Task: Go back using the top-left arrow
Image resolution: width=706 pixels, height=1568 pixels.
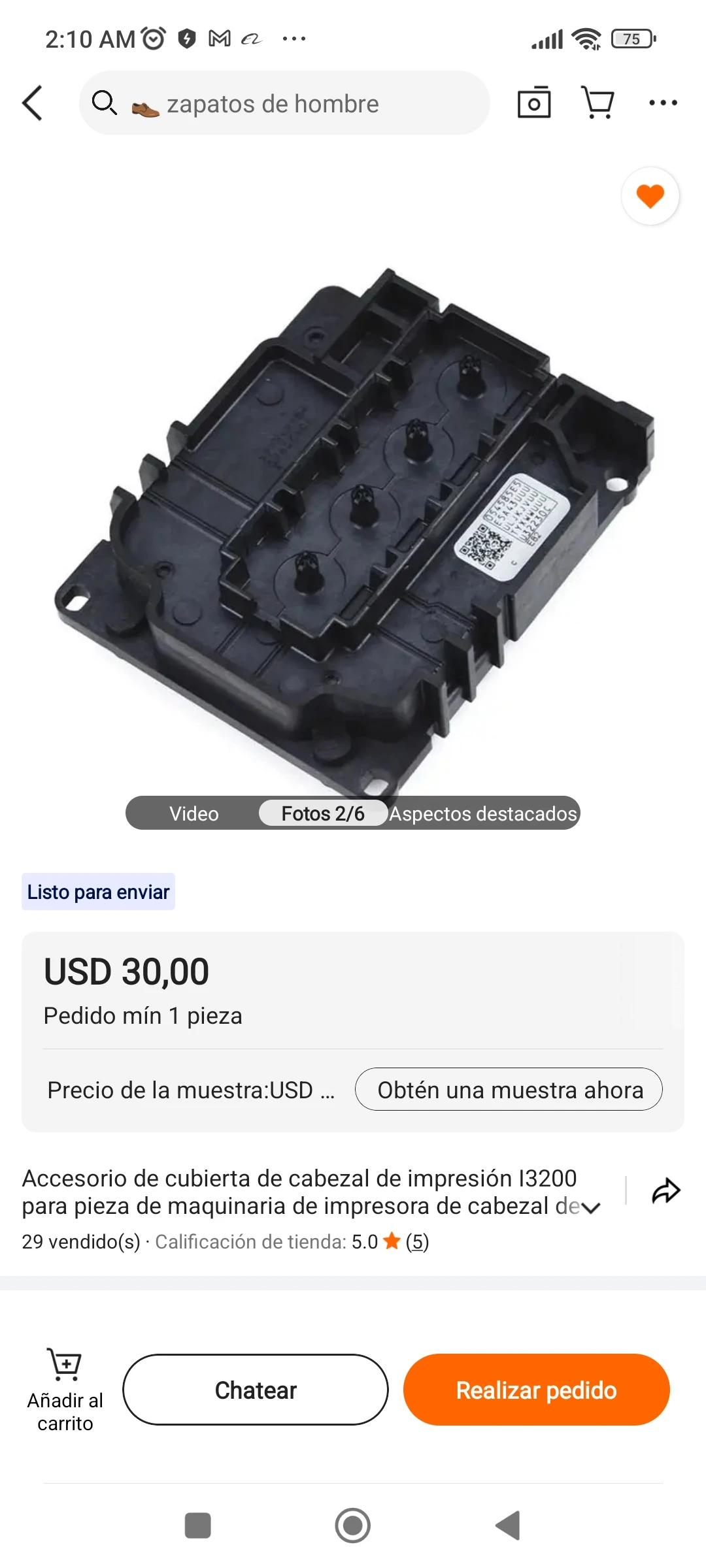Action: coord(33,103)
